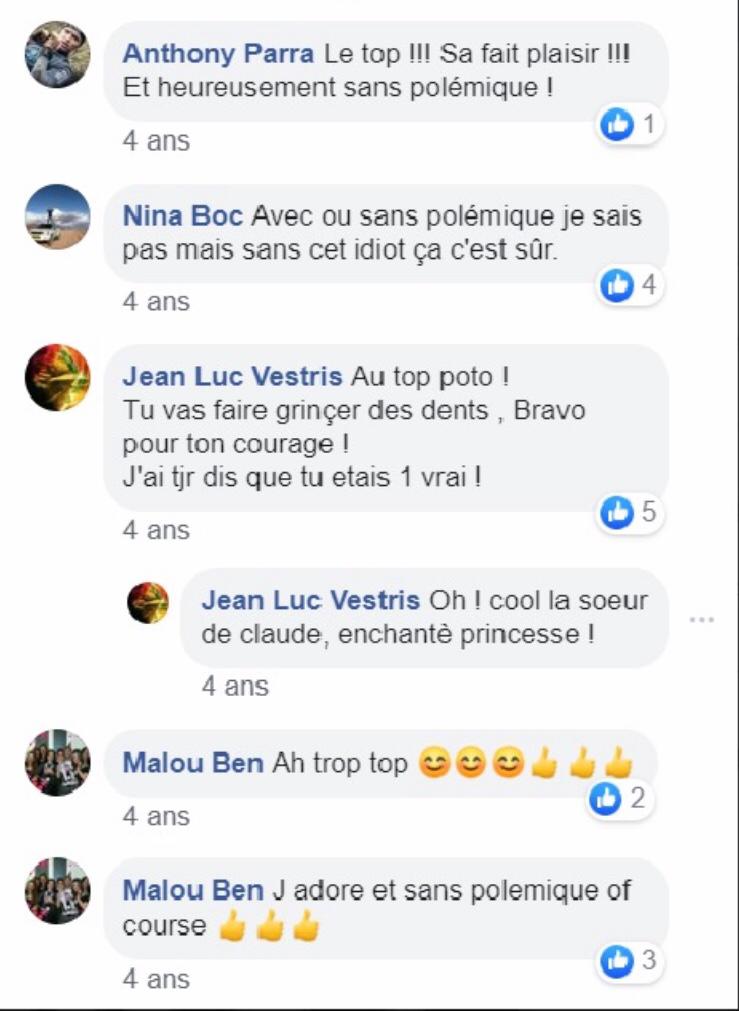The height and width of the screenshot is (1011, 739).
Task: View Nina Boc's profile picture
Action: [x=57, y=216]
